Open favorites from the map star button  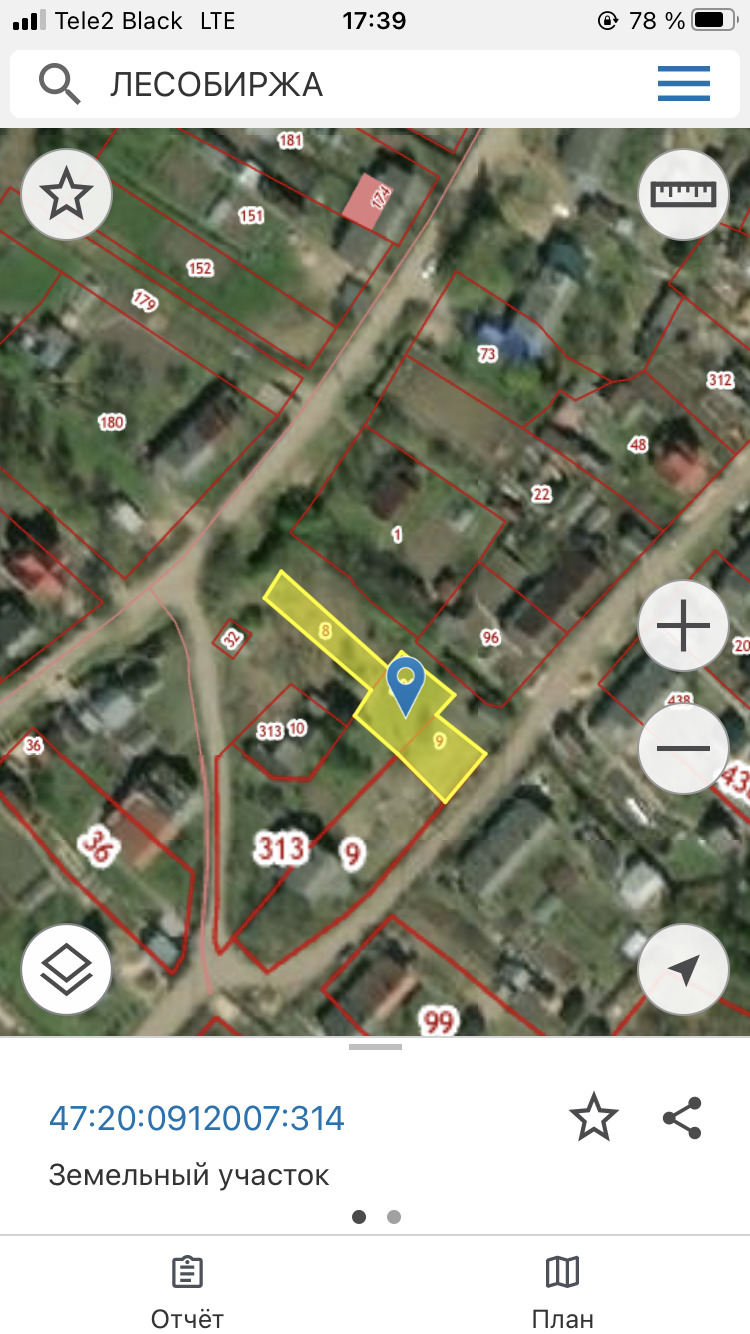(x=67, y=194)
